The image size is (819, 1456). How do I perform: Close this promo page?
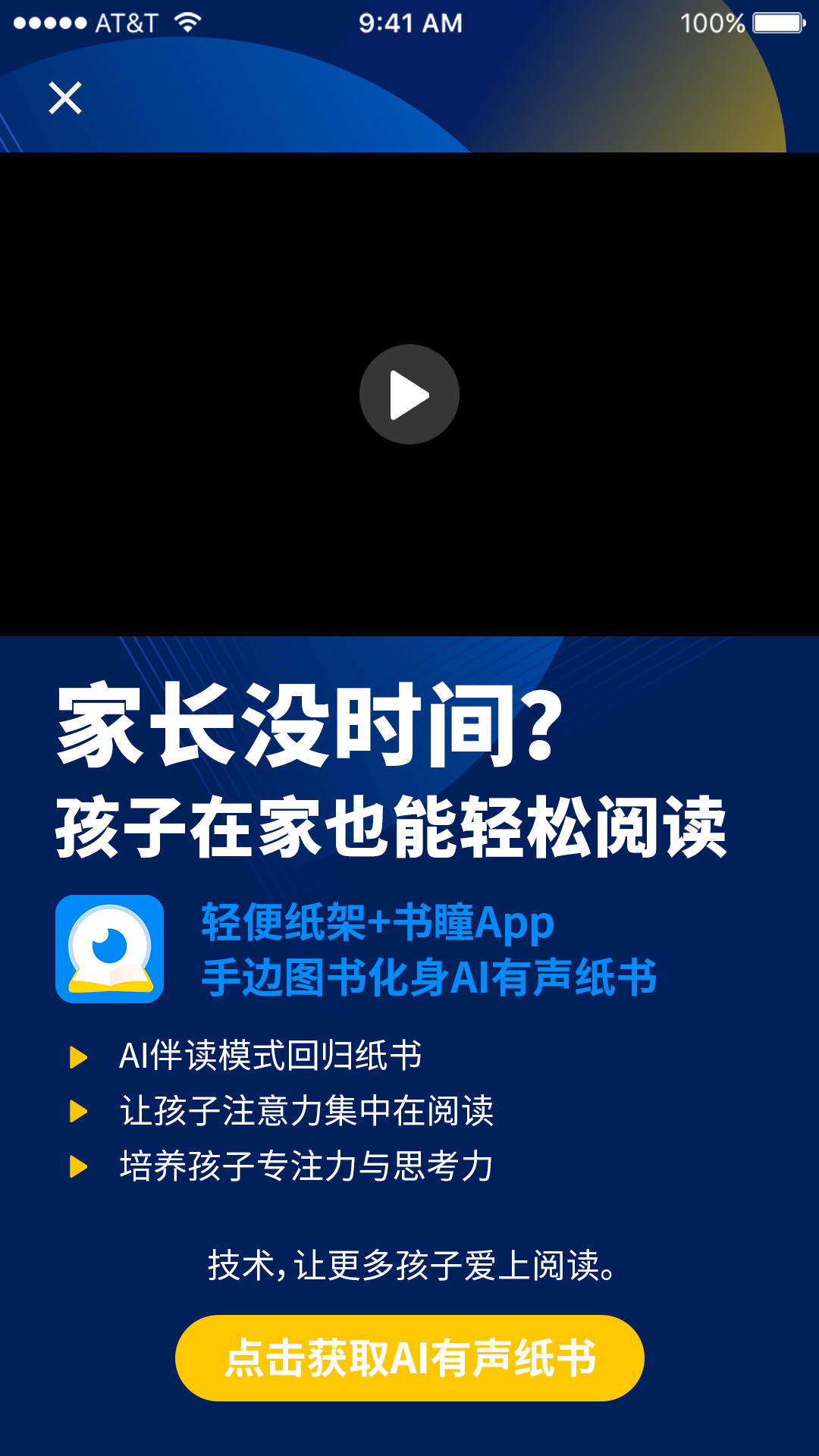(65, 98)
